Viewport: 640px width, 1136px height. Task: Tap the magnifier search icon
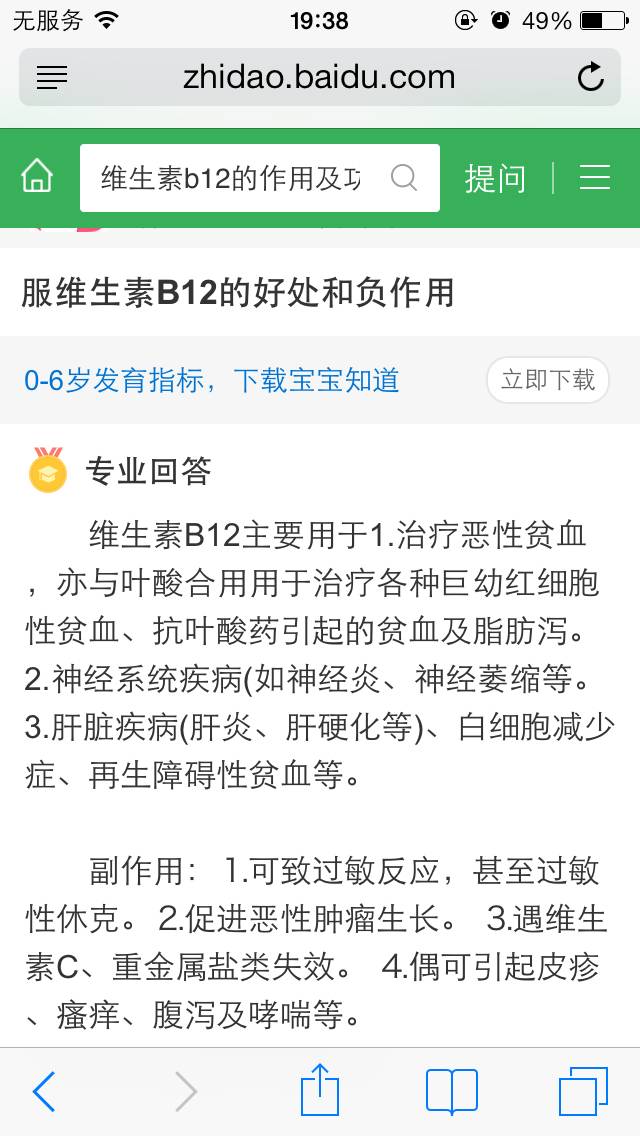tap(404, 178)
